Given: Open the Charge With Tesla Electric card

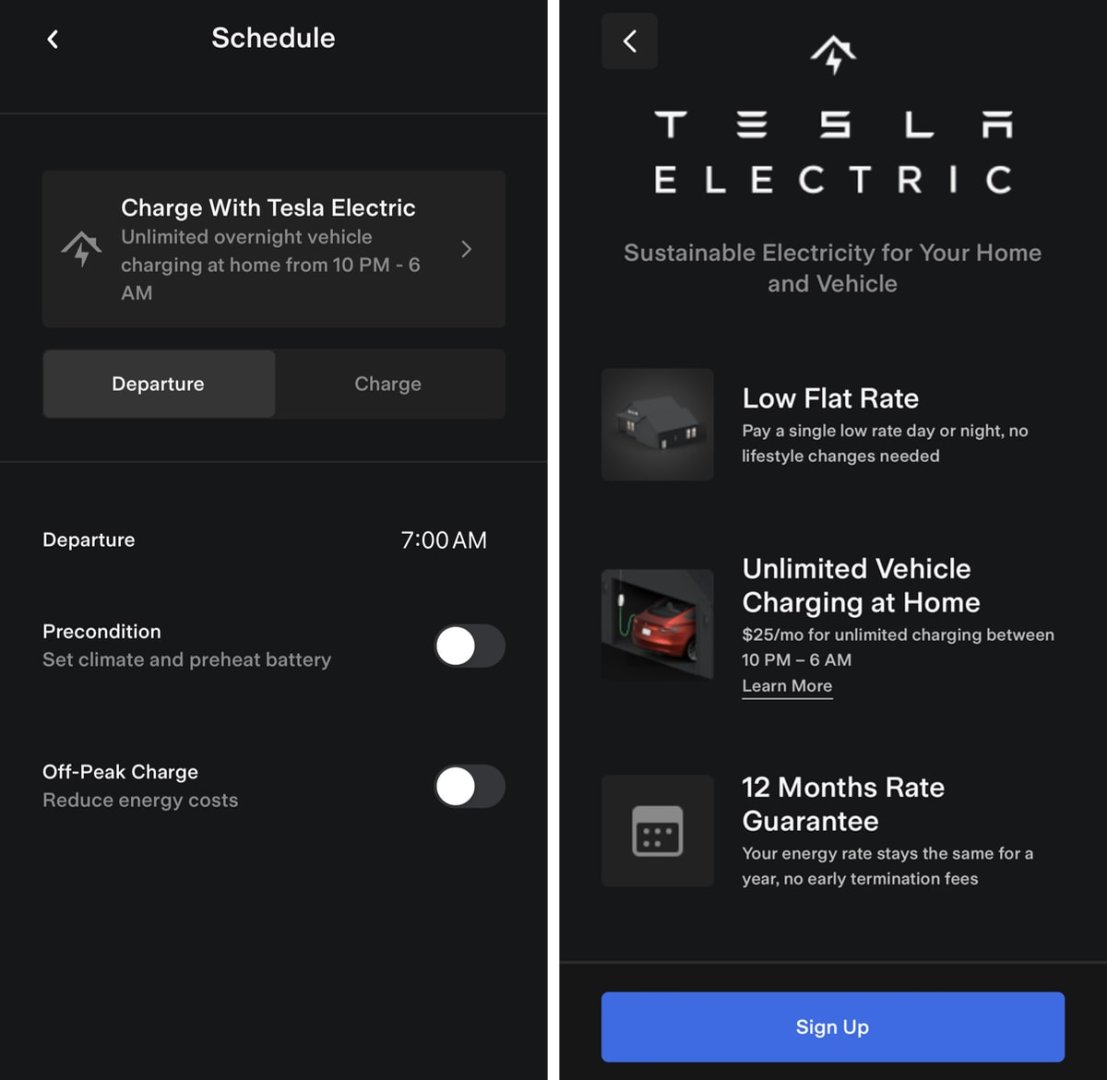Looking at the screenshot, I should click(x=273, y=249).
